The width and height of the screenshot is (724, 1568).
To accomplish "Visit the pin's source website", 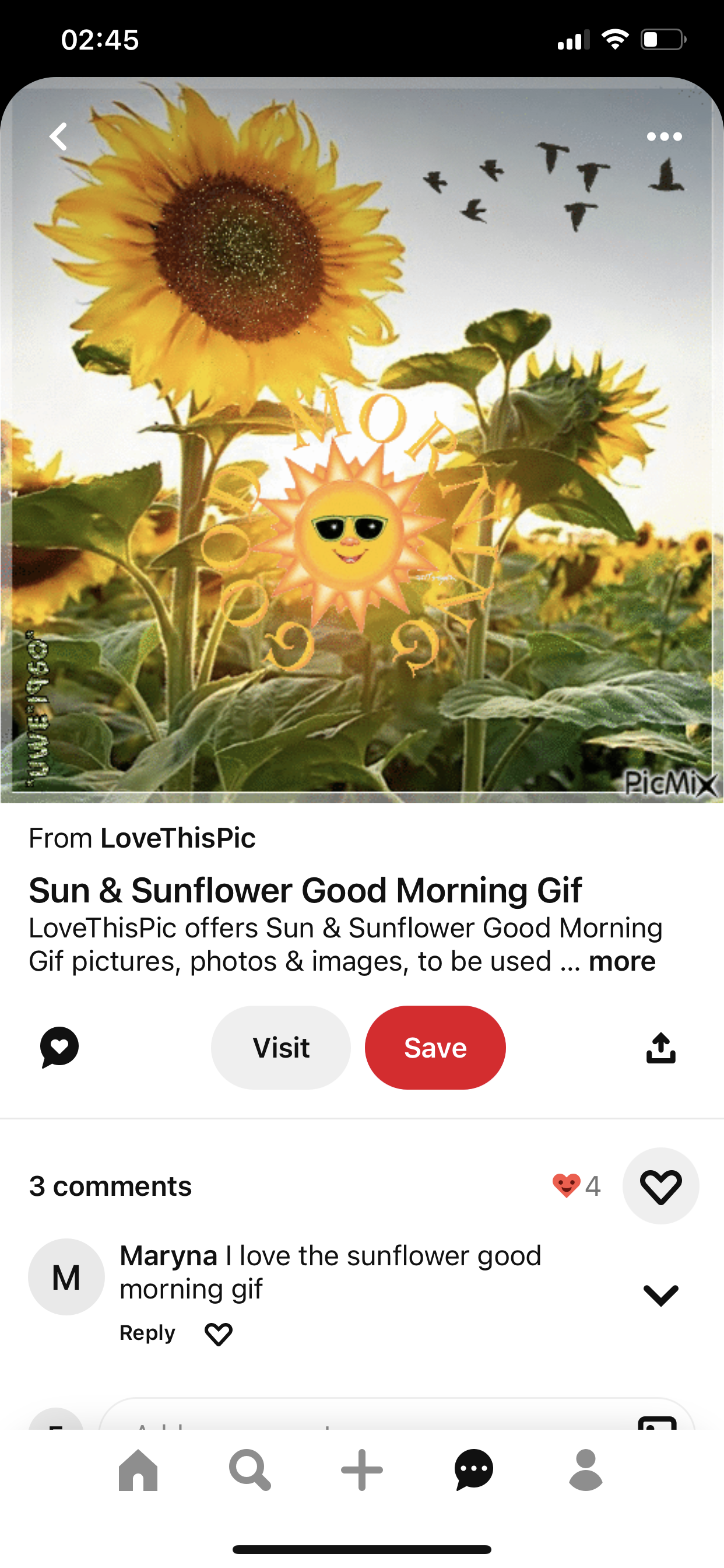I will (x=281, y=1048).
